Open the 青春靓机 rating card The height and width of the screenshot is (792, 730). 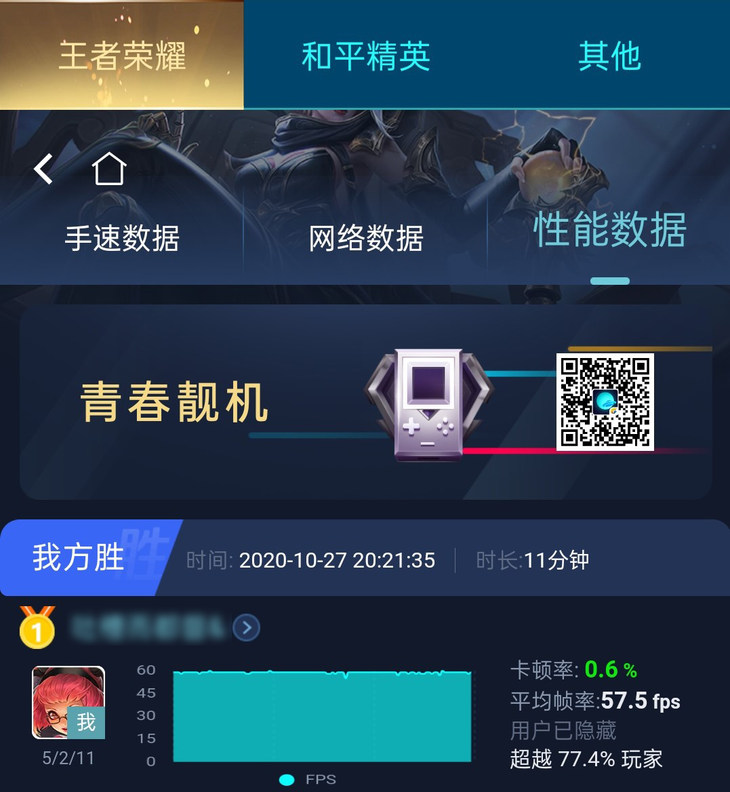tap(365, 402)
